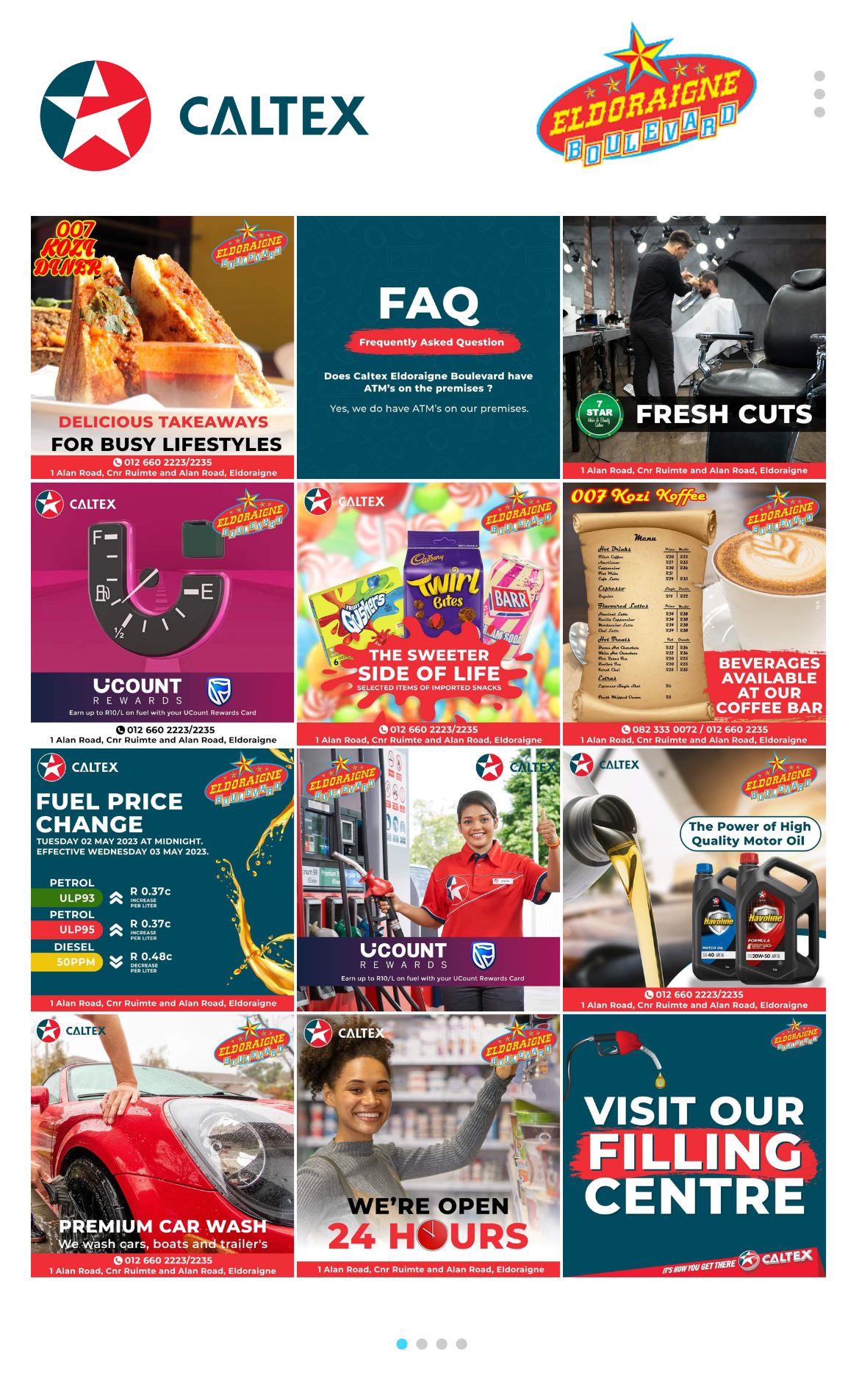
Task: View the Visit Our Filling Centre tile
Action: (694, 1145)
